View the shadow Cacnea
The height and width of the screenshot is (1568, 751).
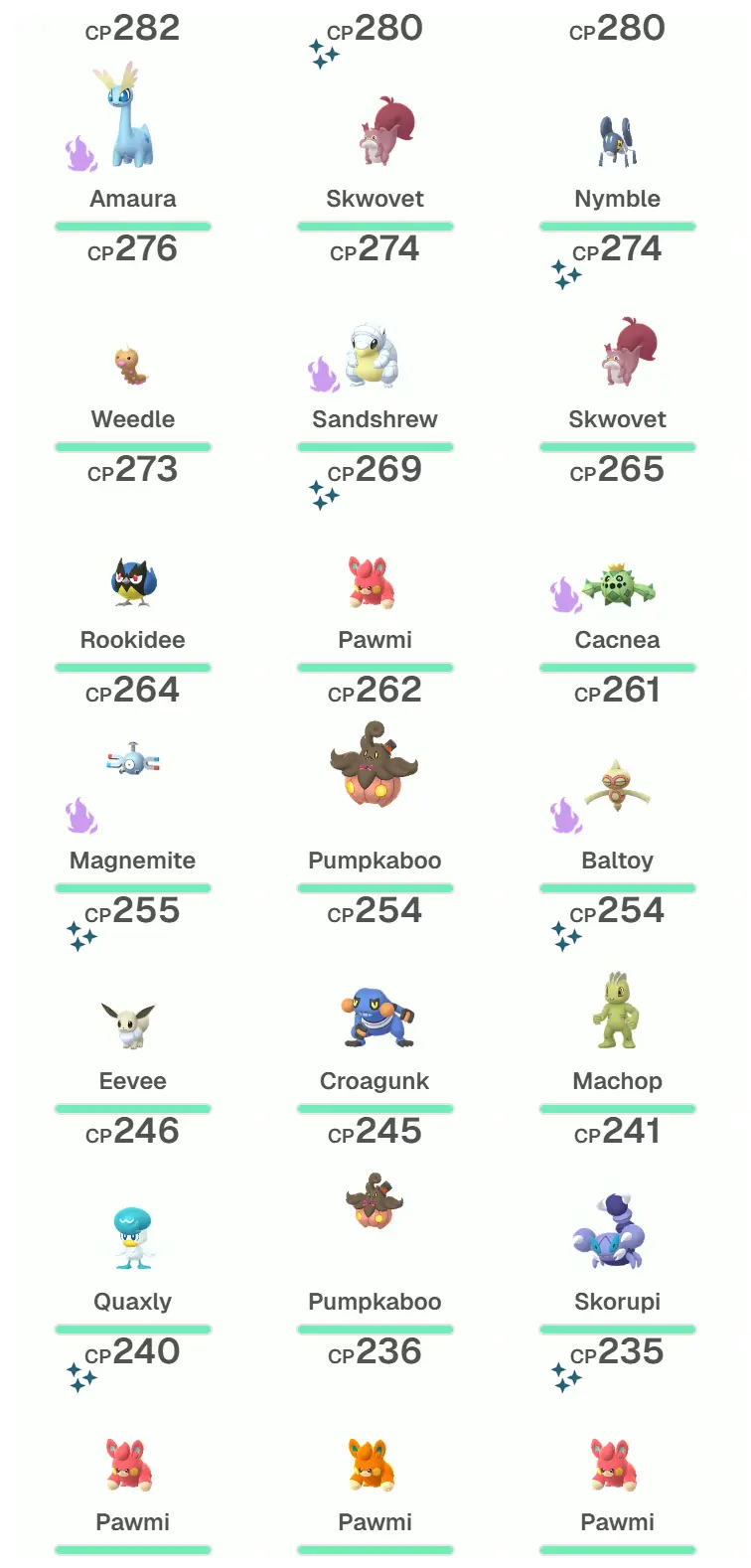(x=617, y=588)
